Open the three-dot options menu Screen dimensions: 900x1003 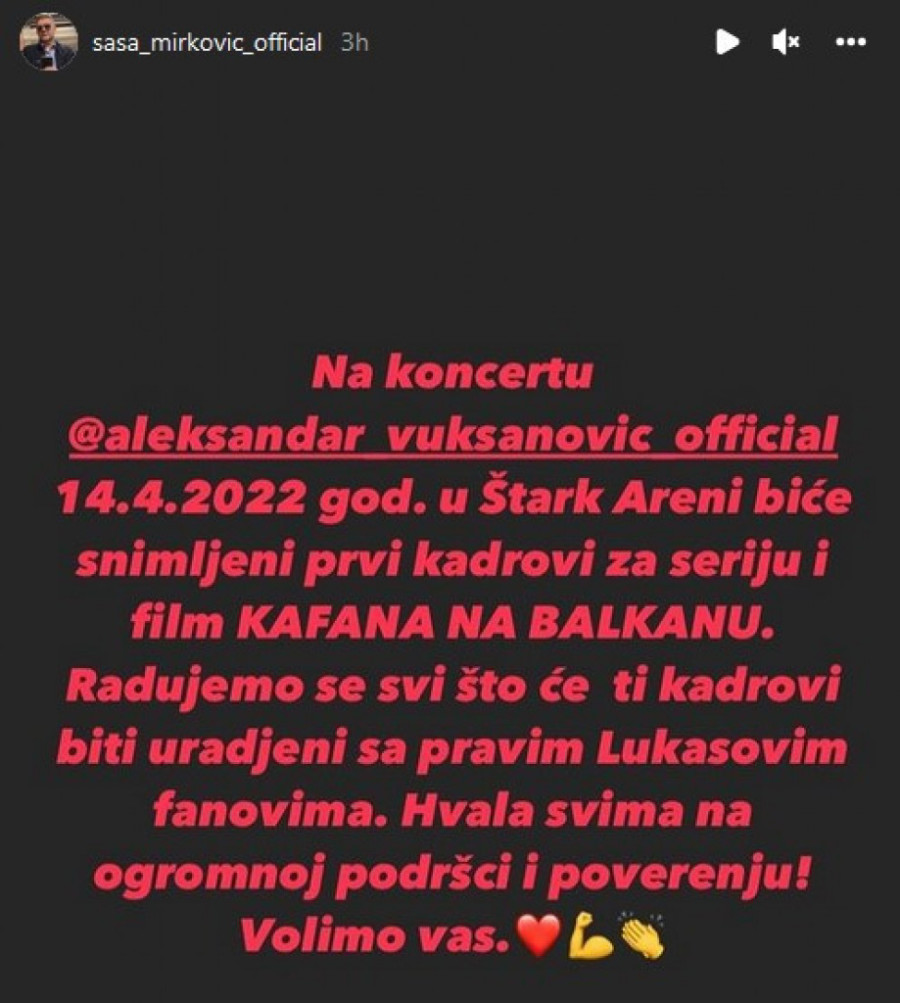[x=850, y=42]
